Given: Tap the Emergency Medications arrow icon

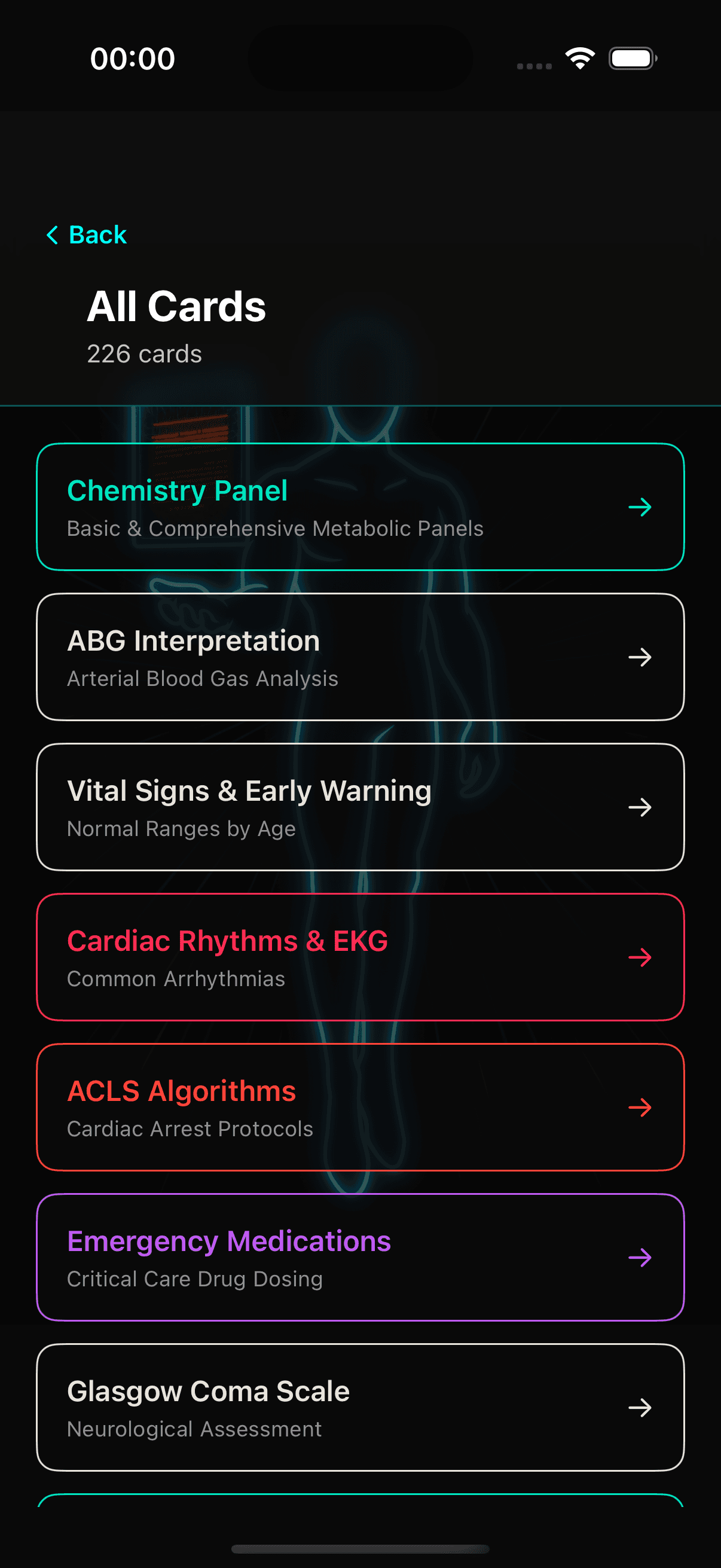Looking at the screenshot, I should 641,1258.
